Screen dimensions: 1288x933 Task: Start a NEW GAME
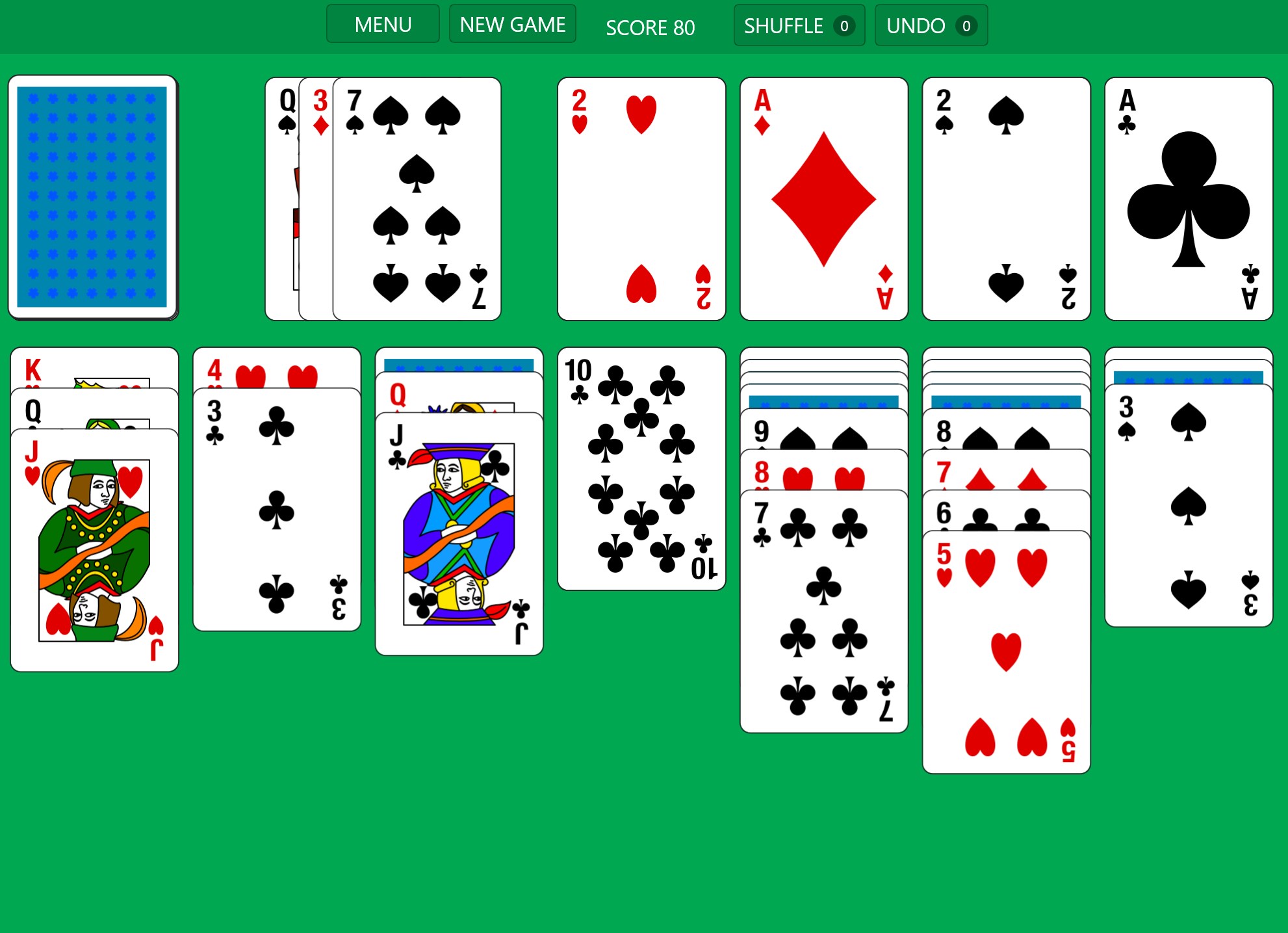point(512,25)
